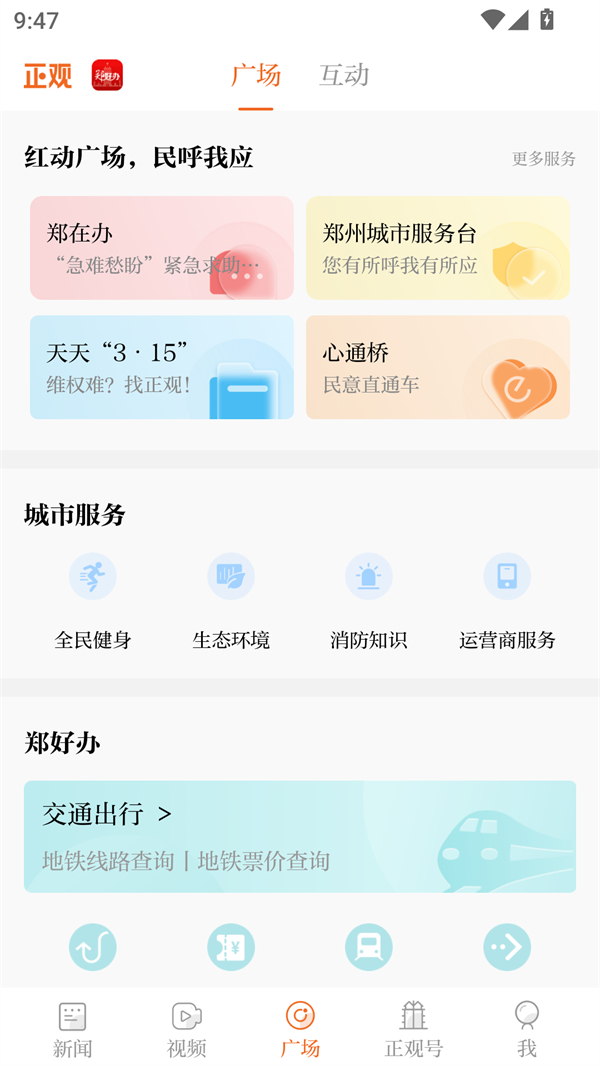Go to the 新闻 tab
600x1066 pixels.
(x=73, y=1029)
